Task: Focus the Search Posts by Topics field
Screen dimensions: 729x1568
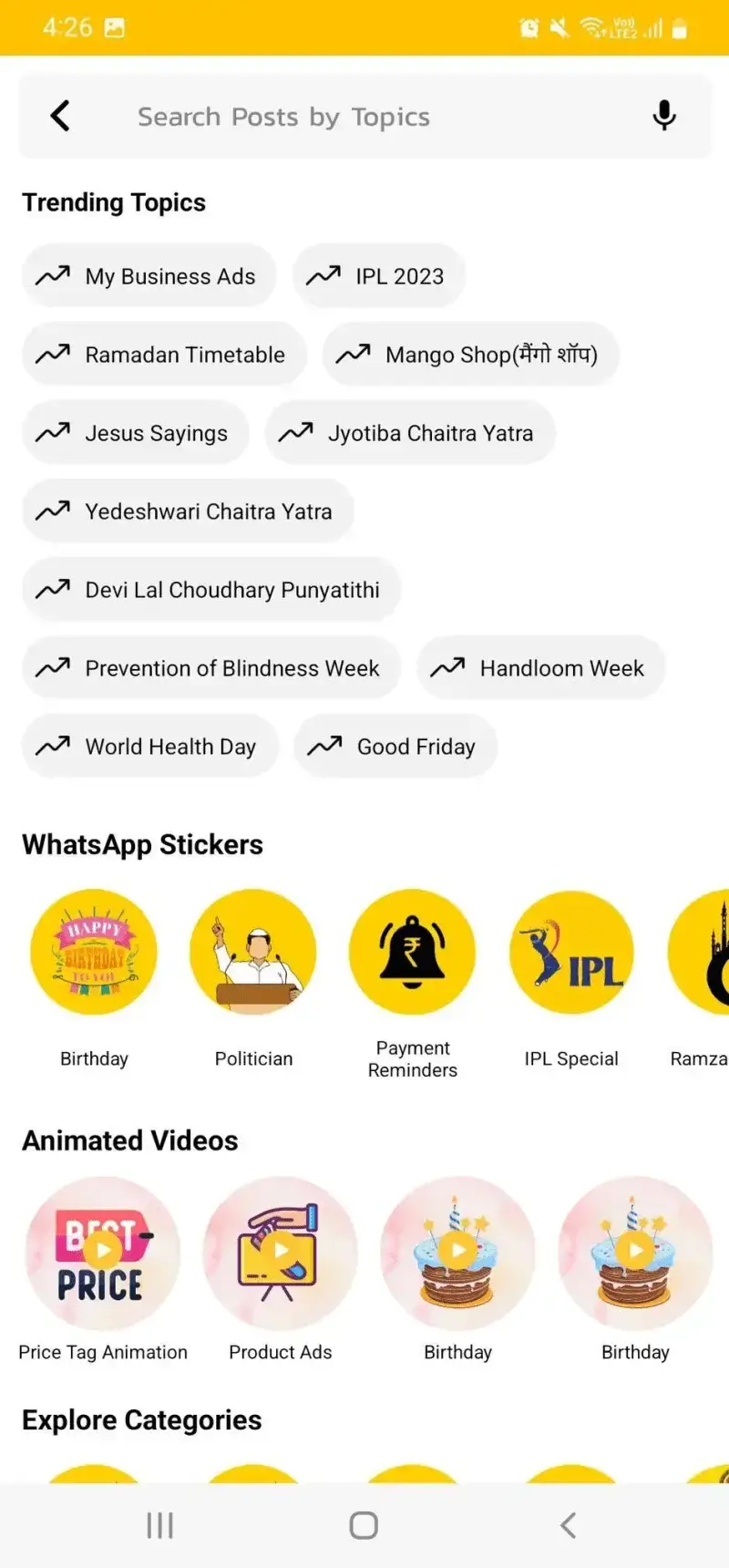Action: point(364,117)
